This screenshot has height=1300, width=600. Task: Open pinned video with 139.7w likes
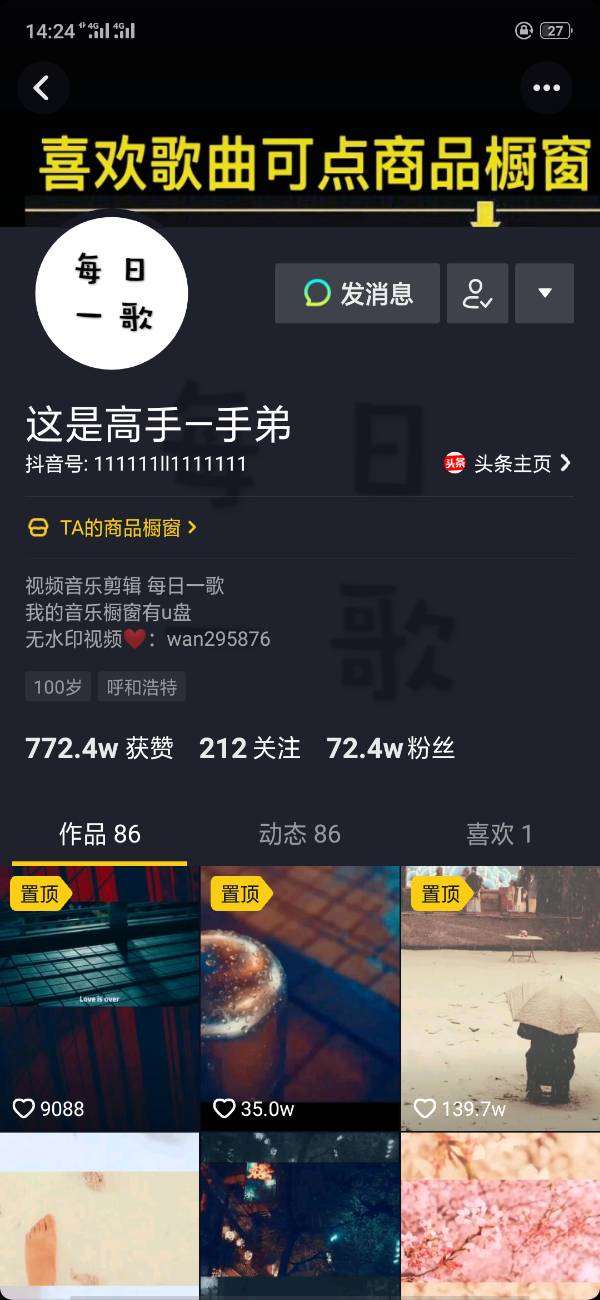coord(500,998)
